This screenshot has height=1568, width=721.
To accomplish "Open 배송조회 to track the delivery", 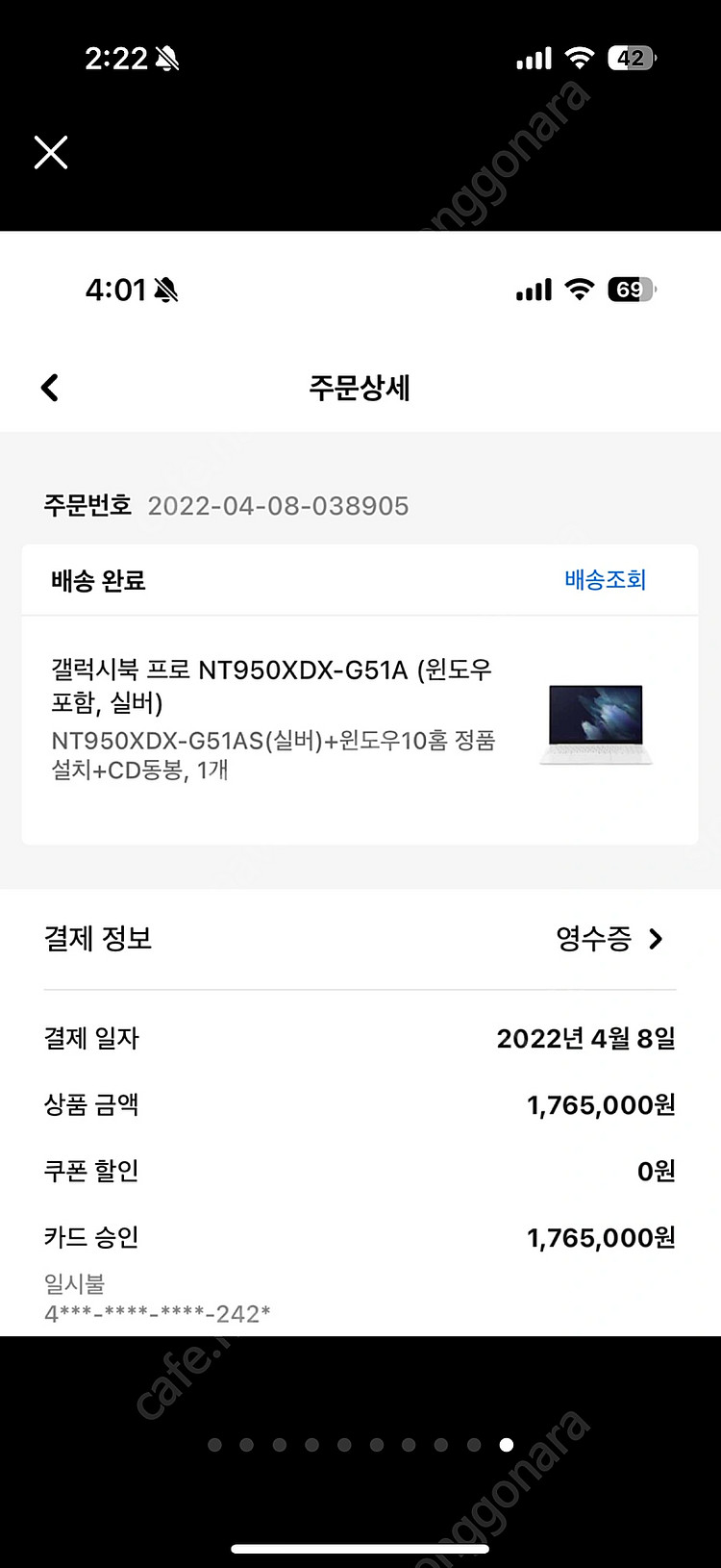I will [x=604, y=579].
